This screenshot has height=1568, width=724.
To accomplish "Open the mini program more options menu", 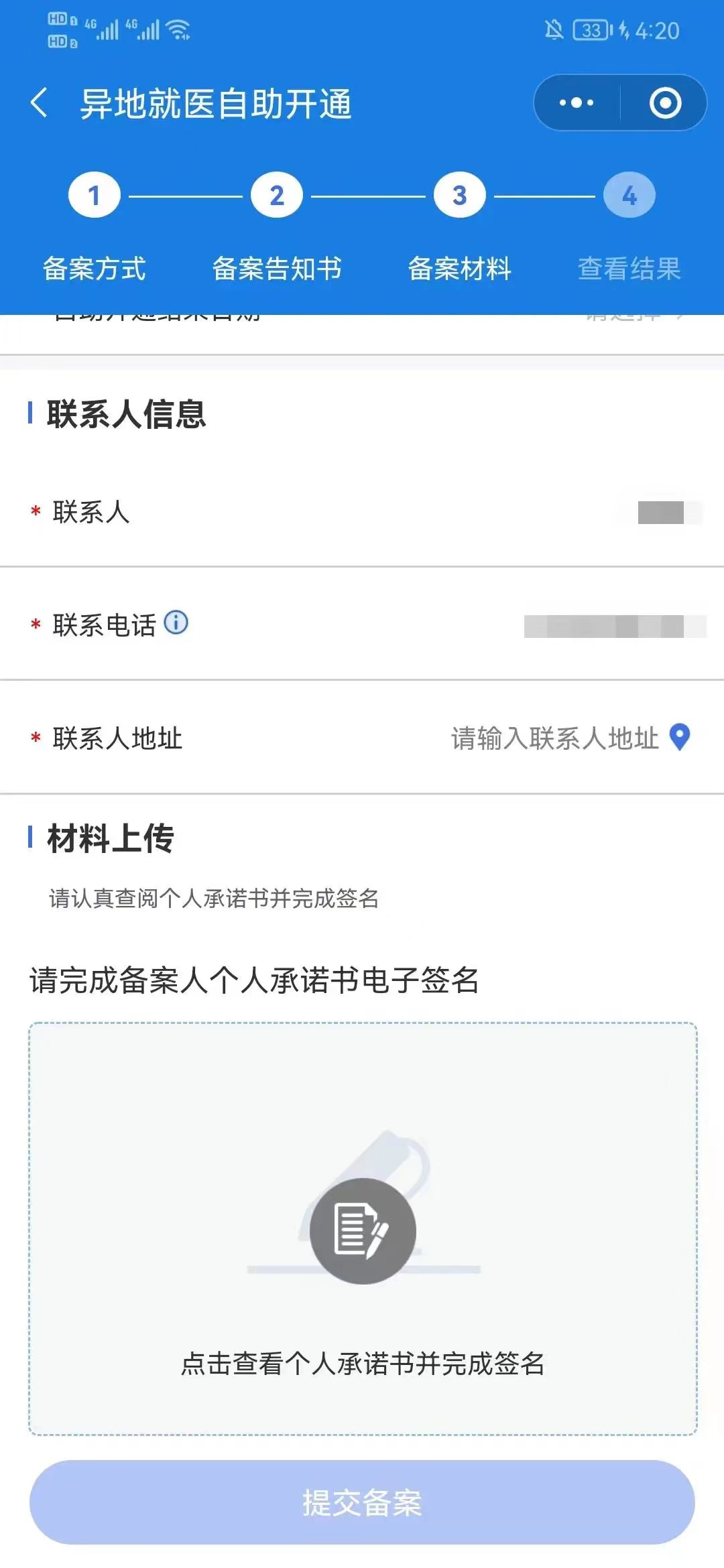I will pyautogui.click(x=577, y=103).
